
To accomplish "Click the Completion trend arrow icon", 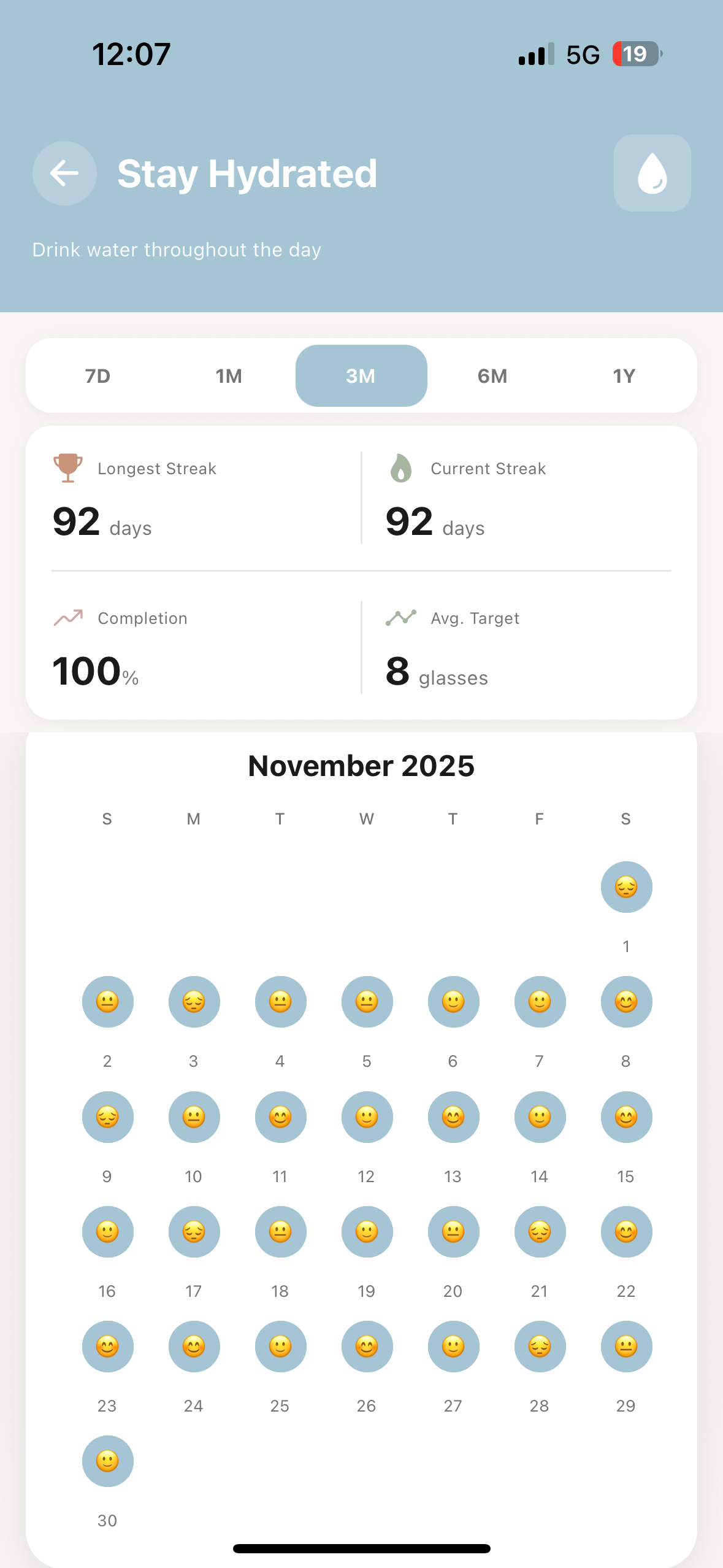I will pyautogui.click(x=69, y=618).
